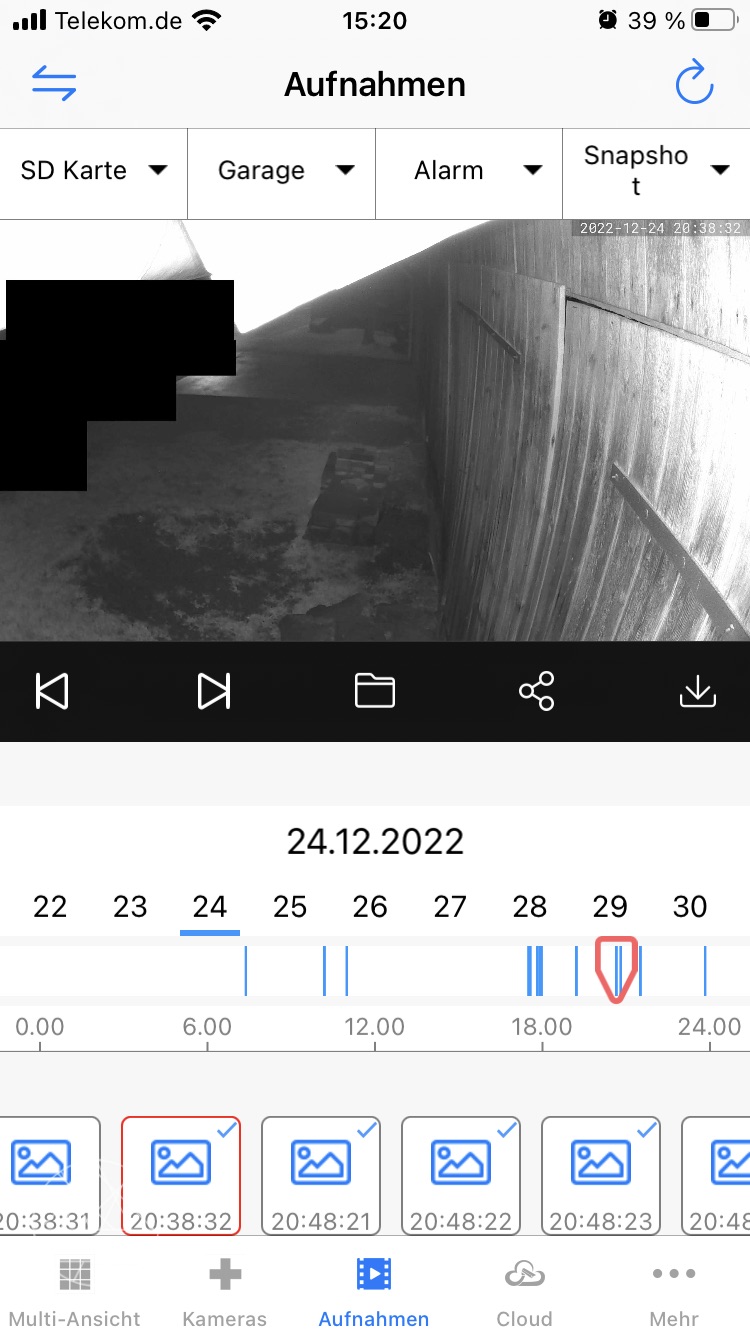
Task: Refresh the recordings list
Action: pyautogui.click(x=694, y=84)
